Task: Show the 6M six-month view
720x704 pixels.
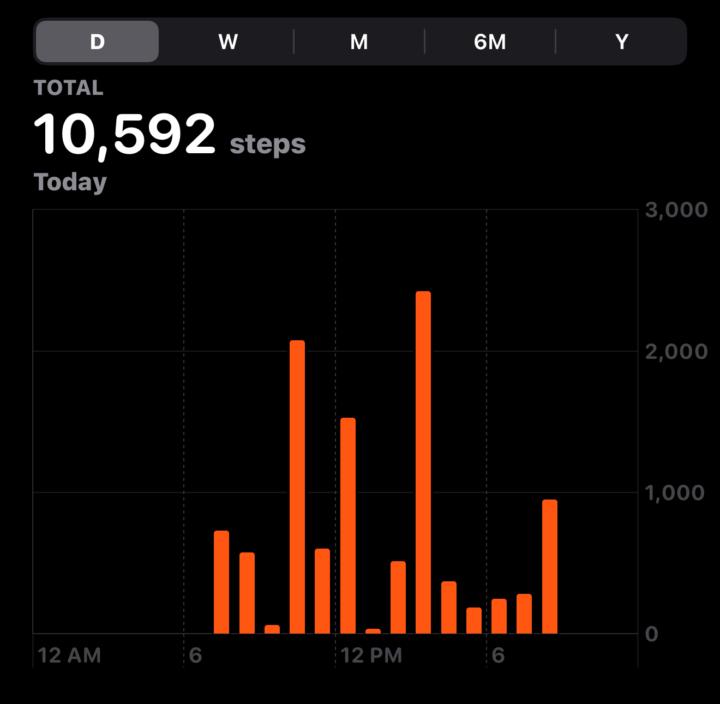Action: tap(490, 42)
